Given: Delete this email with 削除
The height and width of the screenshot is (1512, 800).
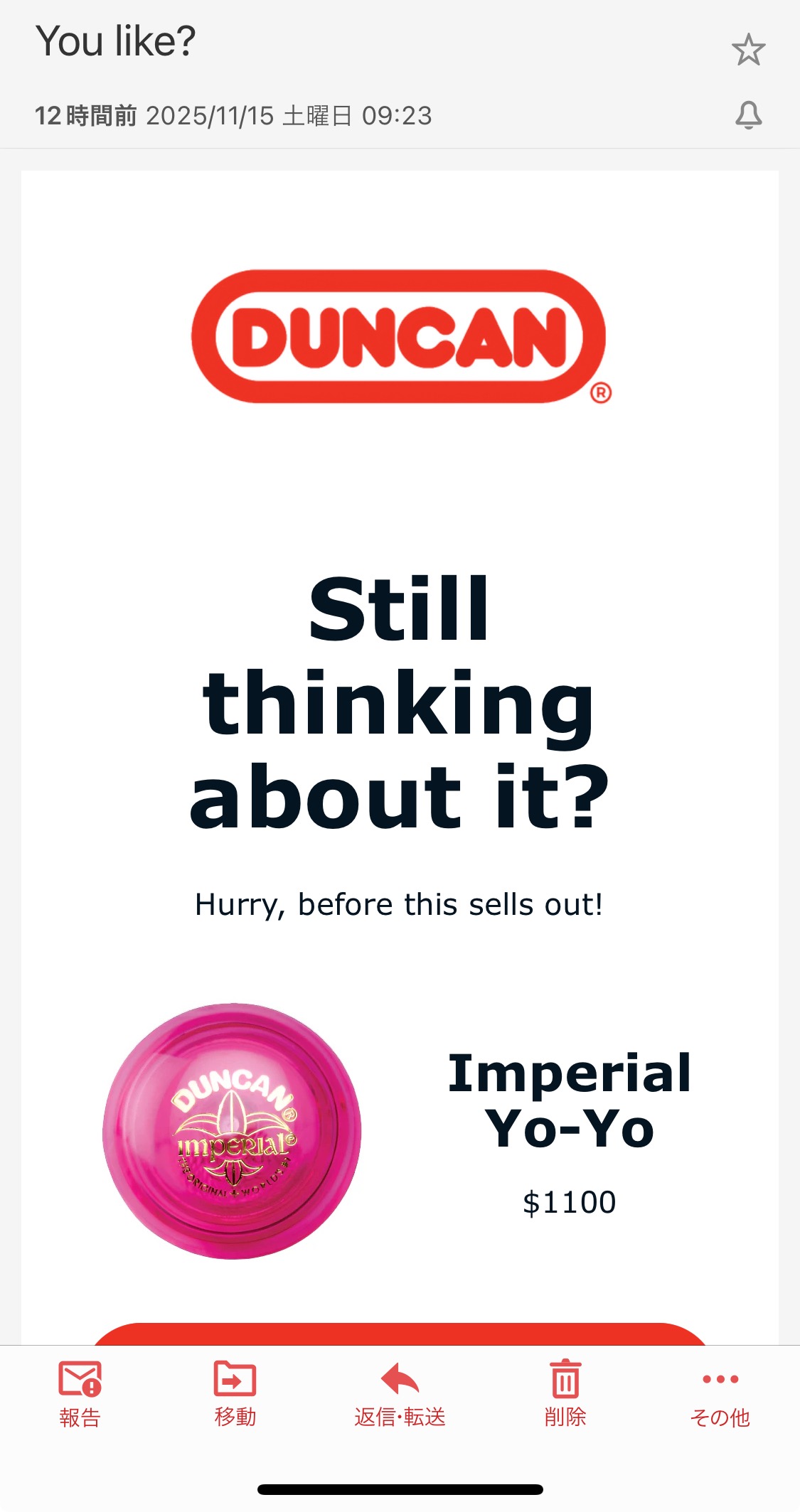Looking at the screenshot, I should pyautogui.click(x=565, y=1393).
